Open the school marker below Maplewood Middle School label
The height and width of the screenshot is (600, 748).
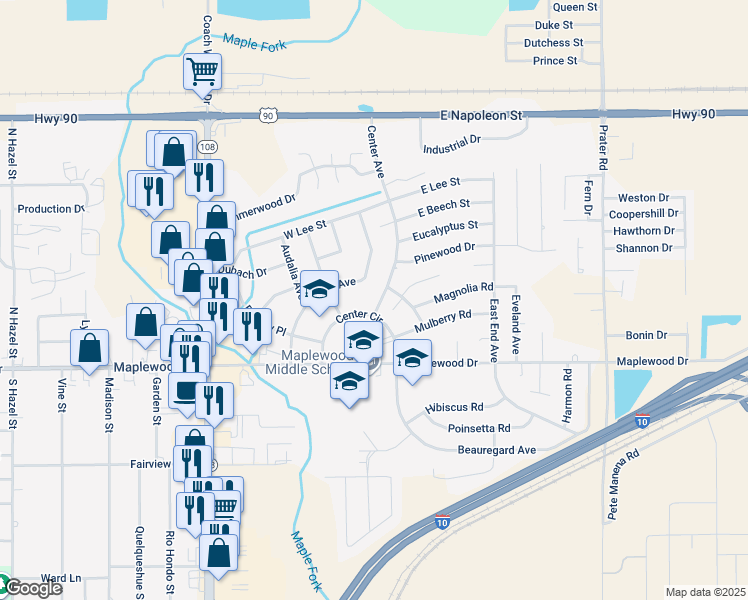[x=349, y=381]
